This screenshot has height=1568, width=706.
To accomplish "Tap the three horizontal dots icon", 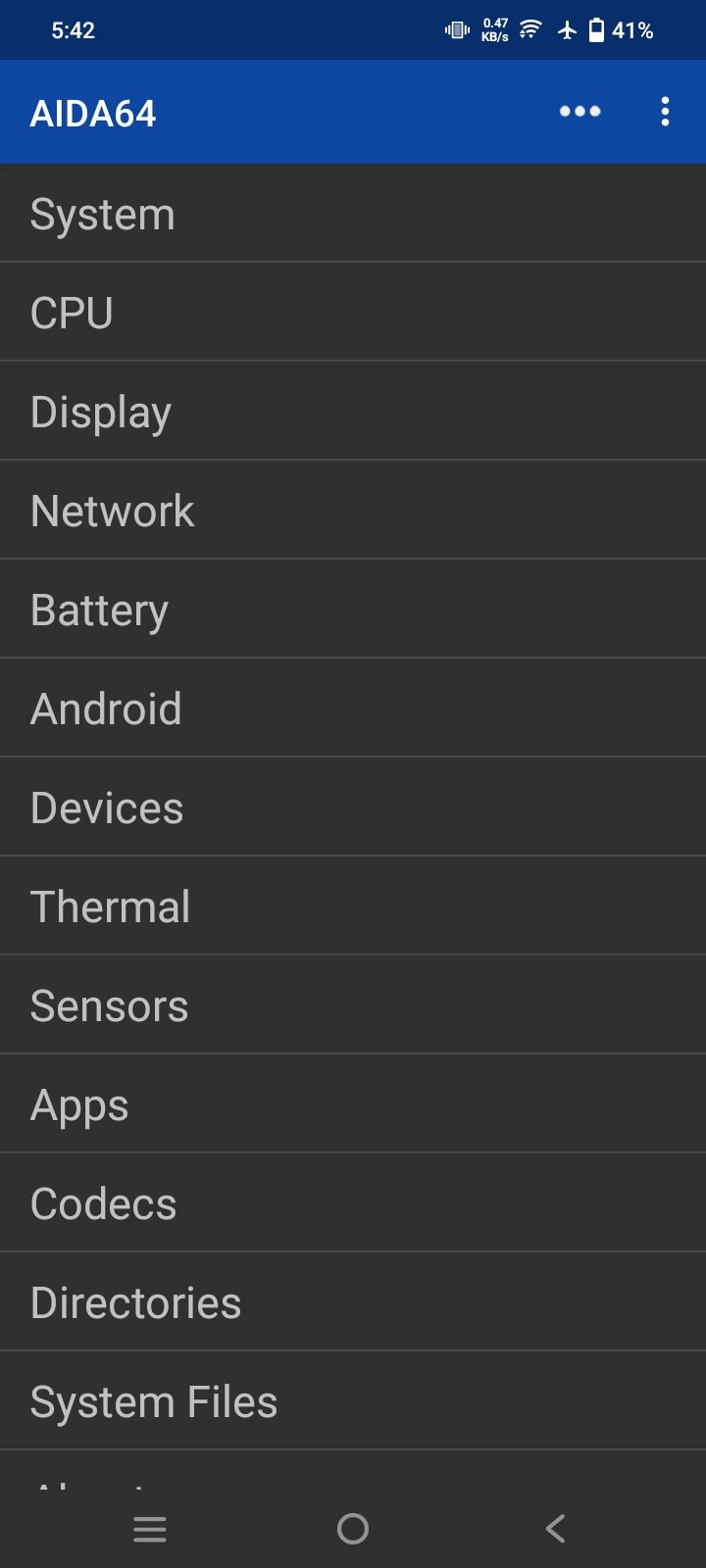I will (580, 112).
